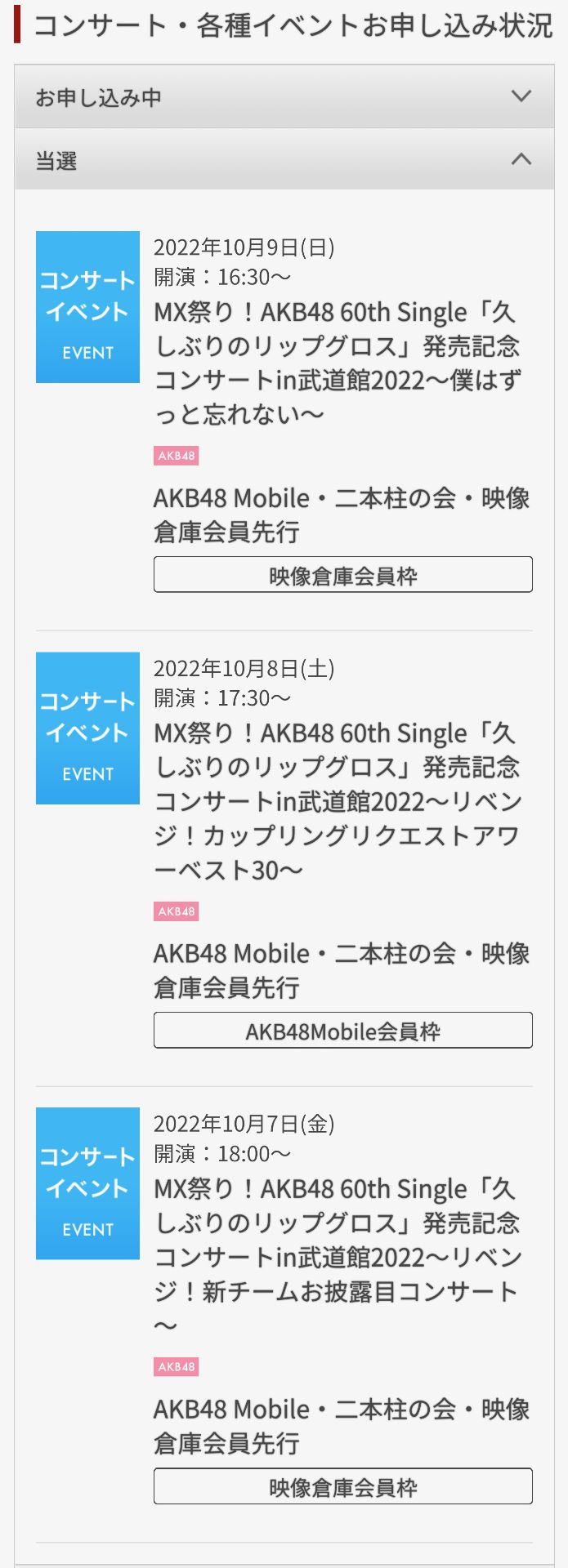Tap 映像倉庫会員枠 button for October 9 concert

point(342,575)
